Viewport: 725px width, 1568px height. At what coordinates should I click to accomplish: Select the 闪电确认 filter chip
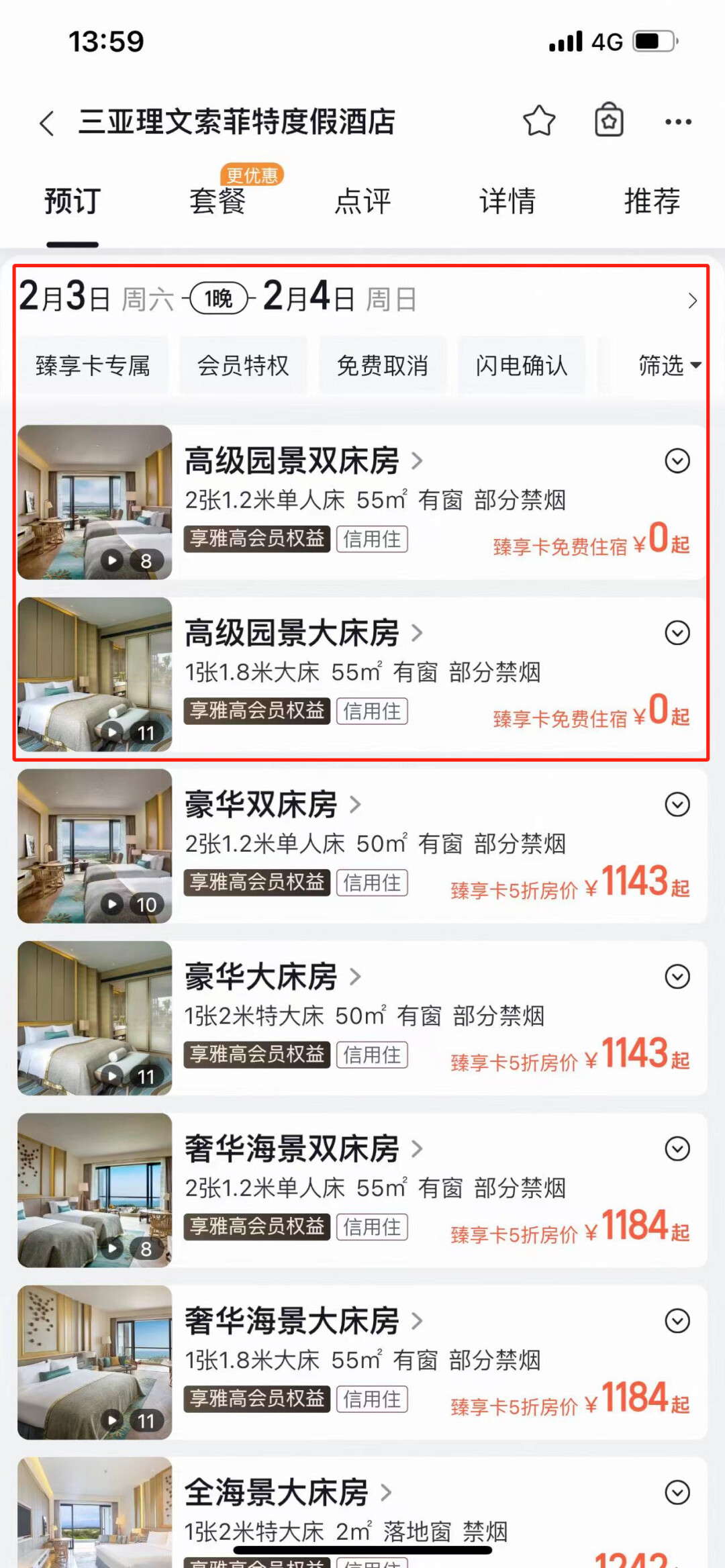point(522,366)
